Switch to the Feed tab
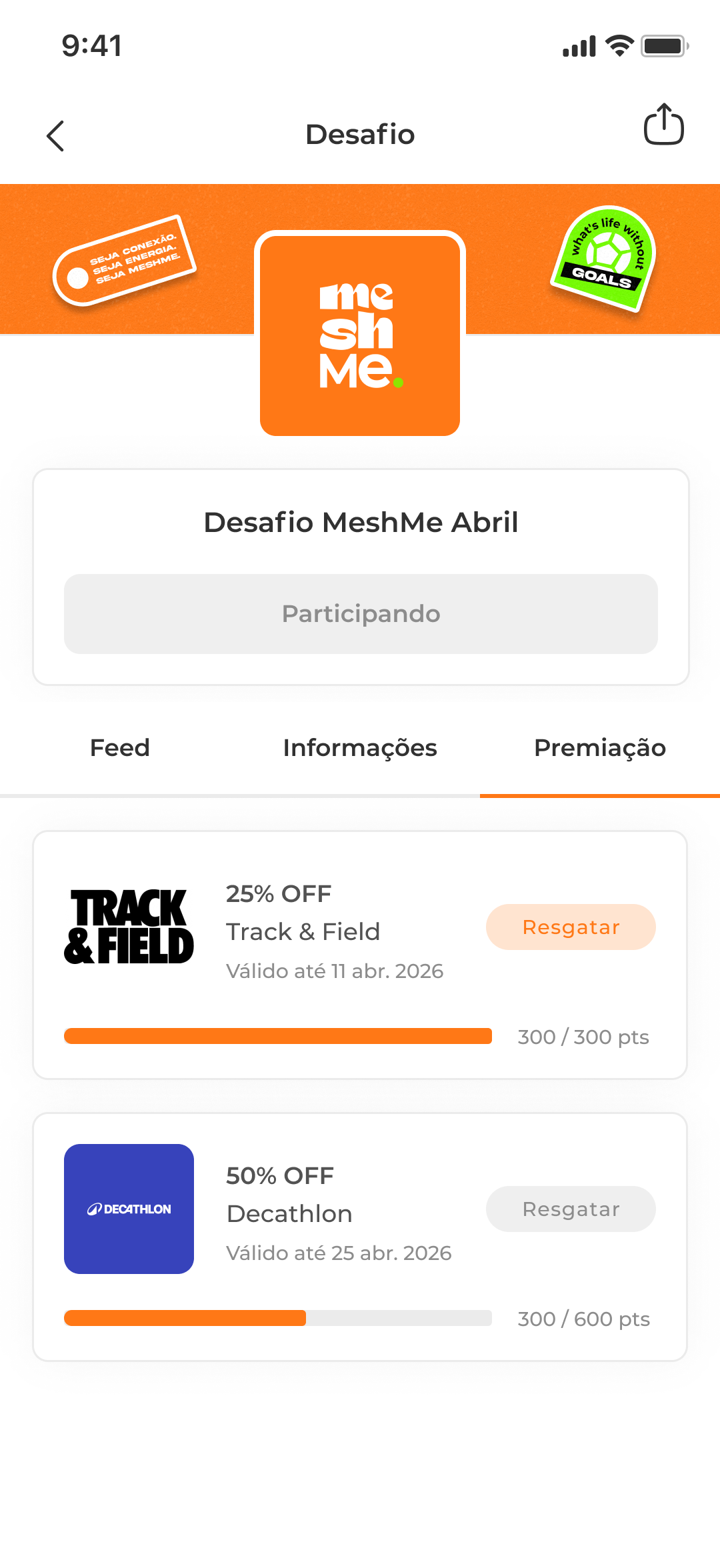720x1568 pixels. click(120, 748)
